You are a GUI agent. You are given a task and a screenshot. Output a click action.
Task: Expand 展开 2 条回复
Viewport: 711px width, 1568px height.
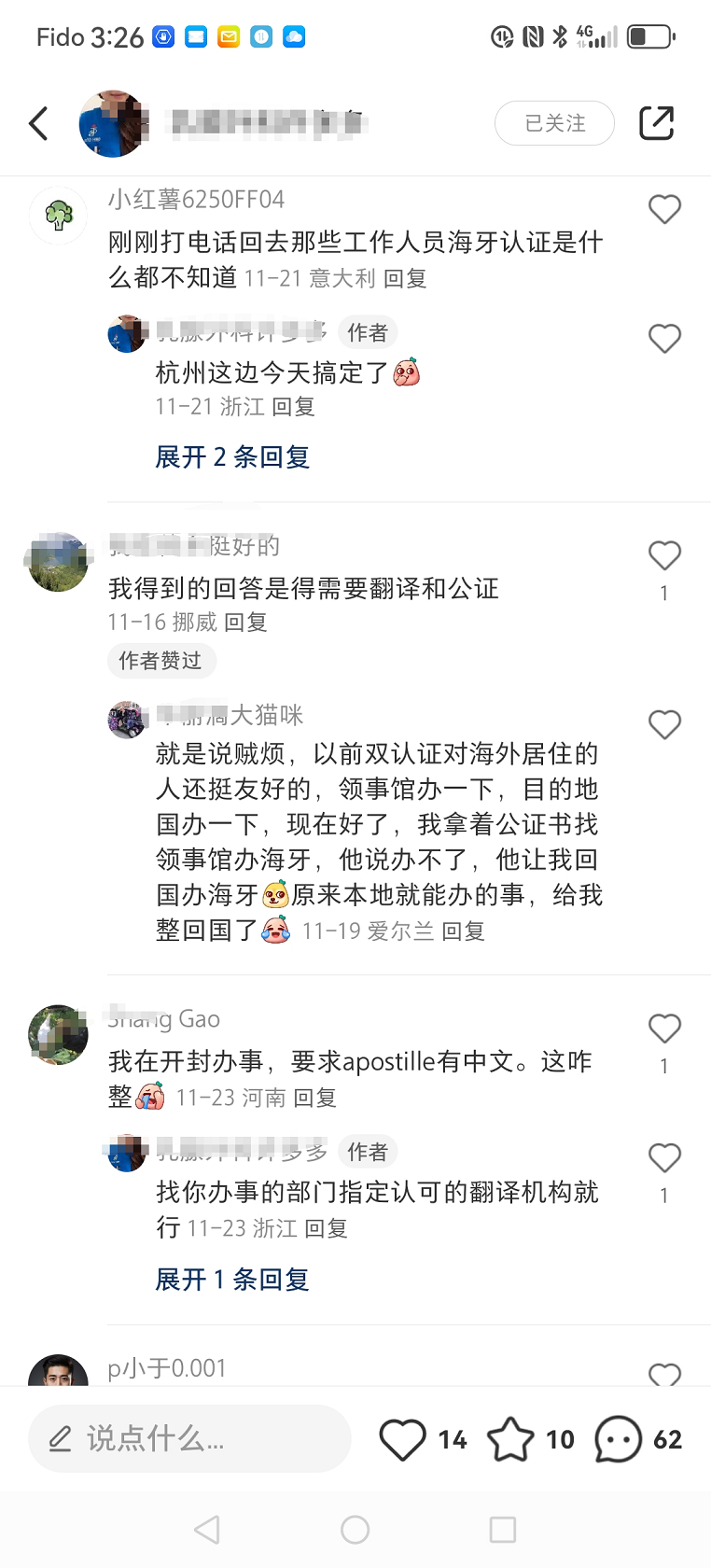[x=231, y=456]
